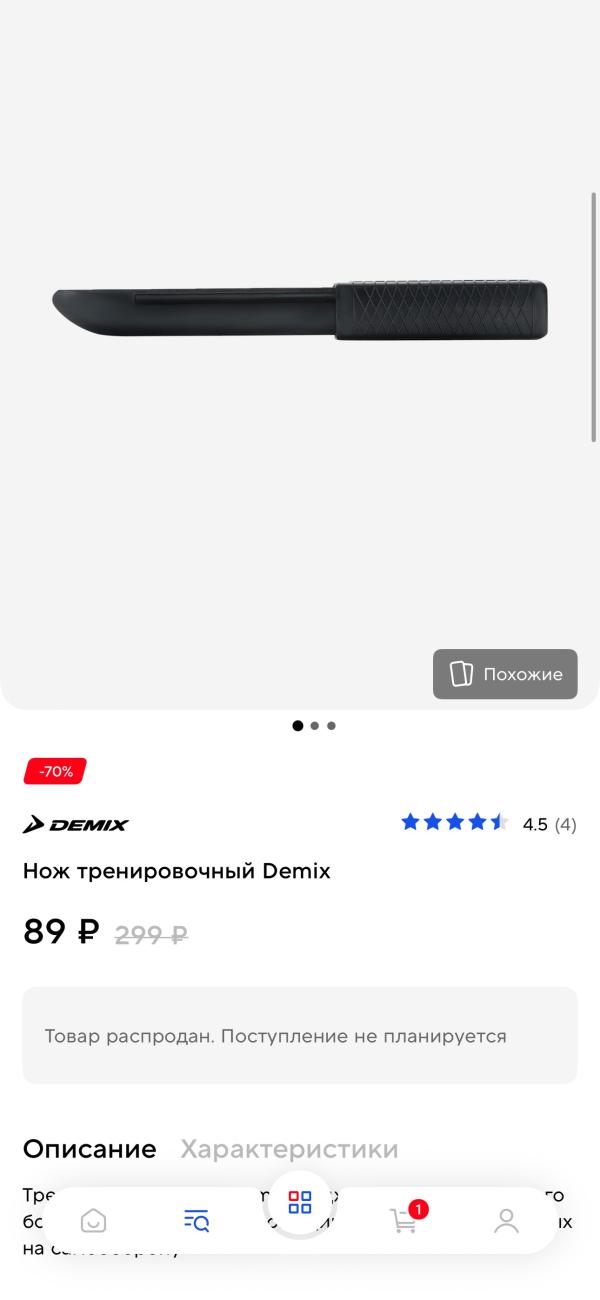Open the Demix brand page
This screenshot has height=1300, width=600.
tap(76, 825)
